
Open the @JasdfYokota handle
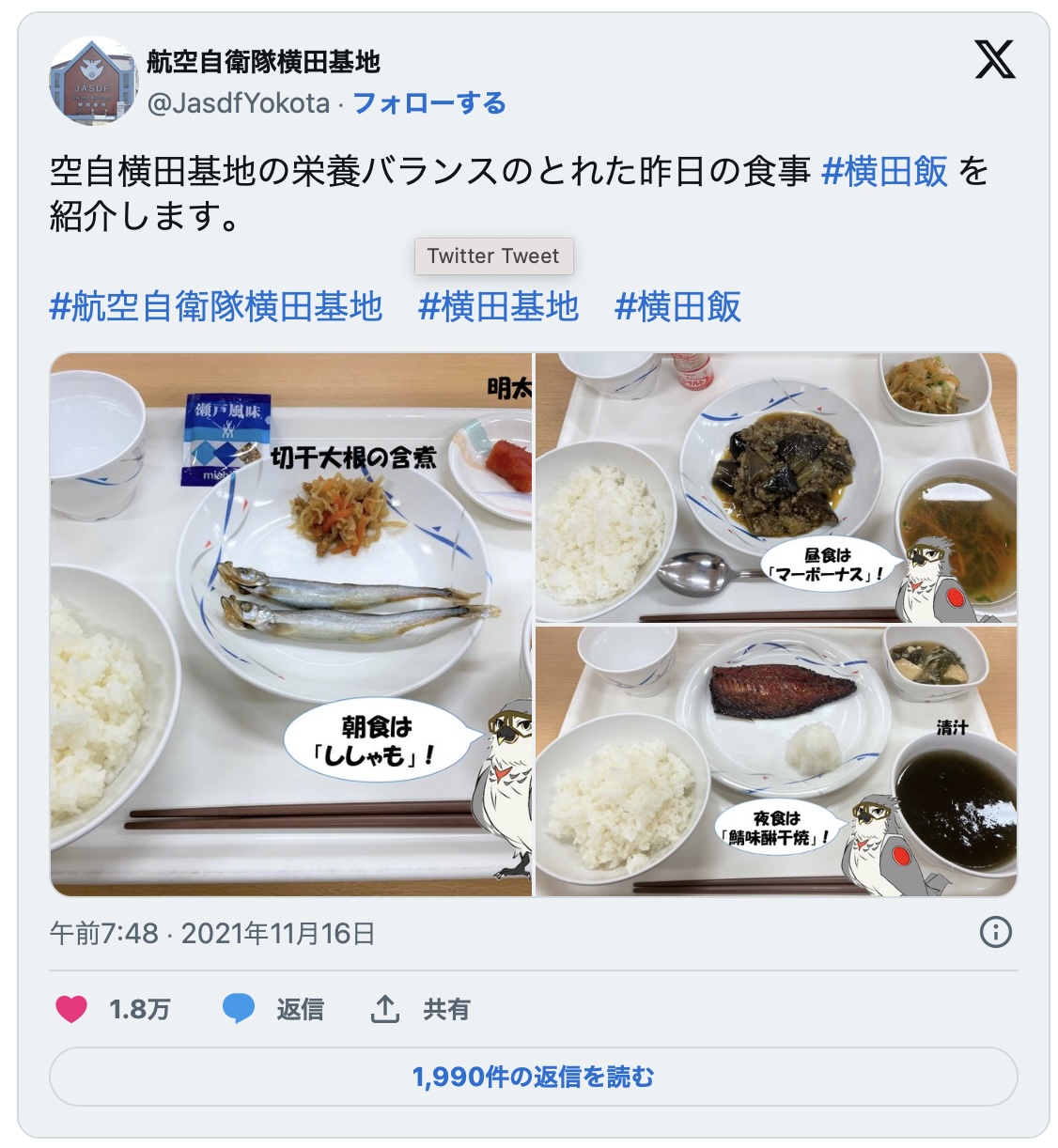[239, 102]
